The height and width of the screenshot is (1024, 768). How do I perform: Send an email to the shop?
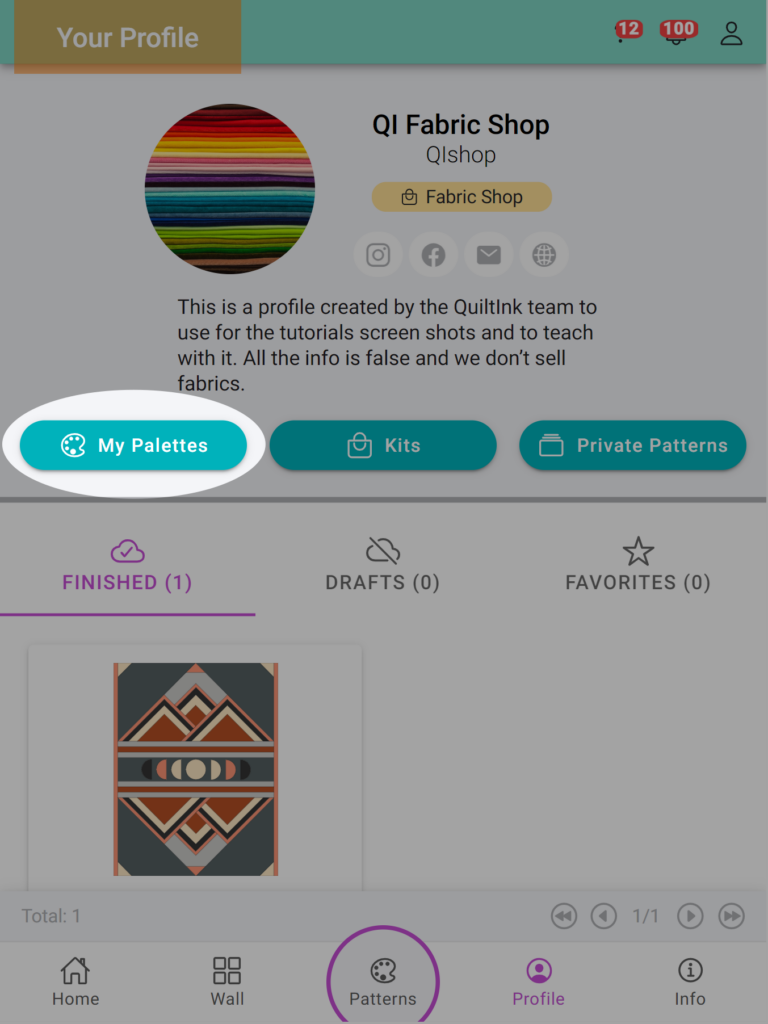point(488,255)
